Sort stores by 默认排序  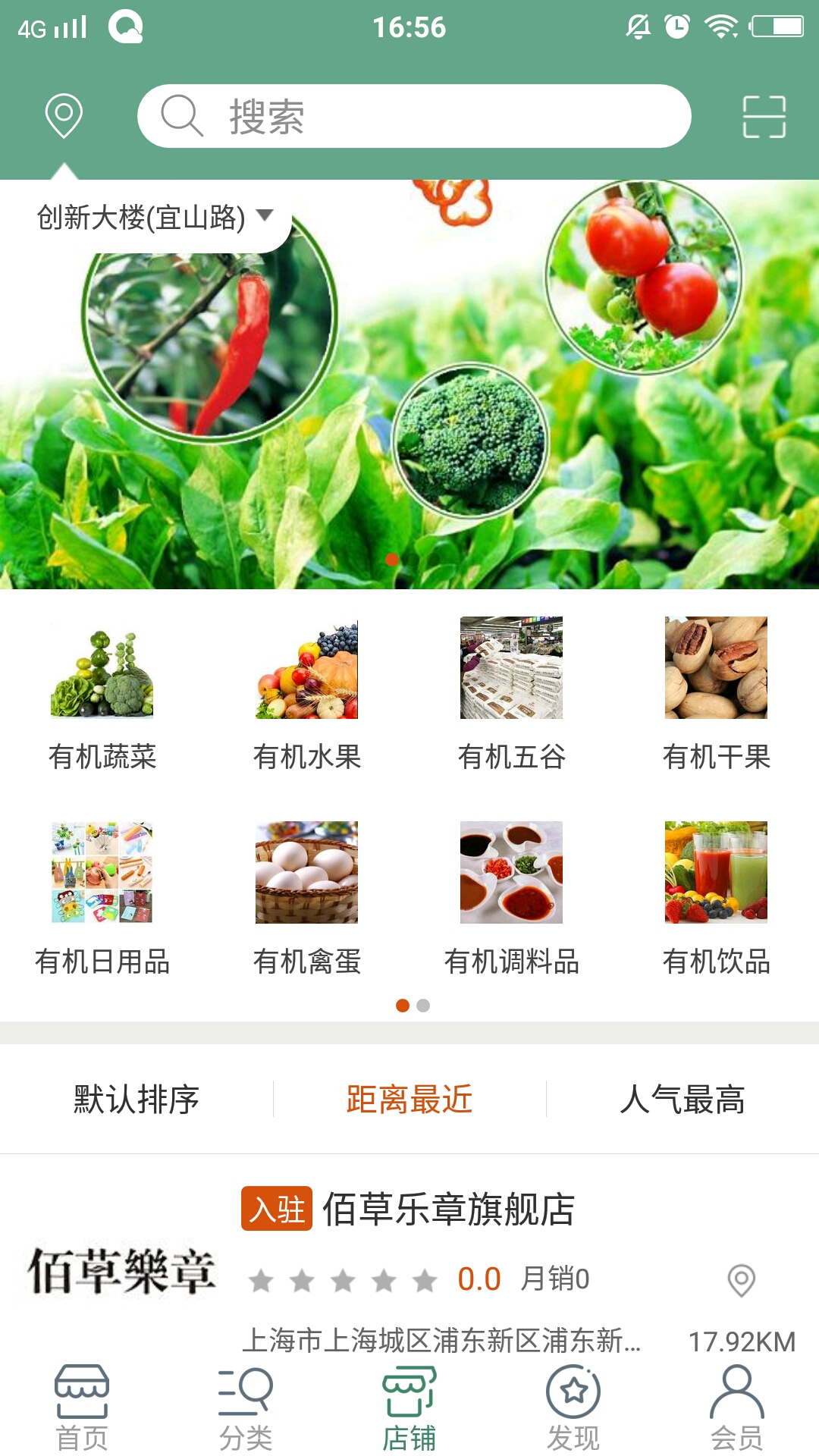(x=136, y=1099)
